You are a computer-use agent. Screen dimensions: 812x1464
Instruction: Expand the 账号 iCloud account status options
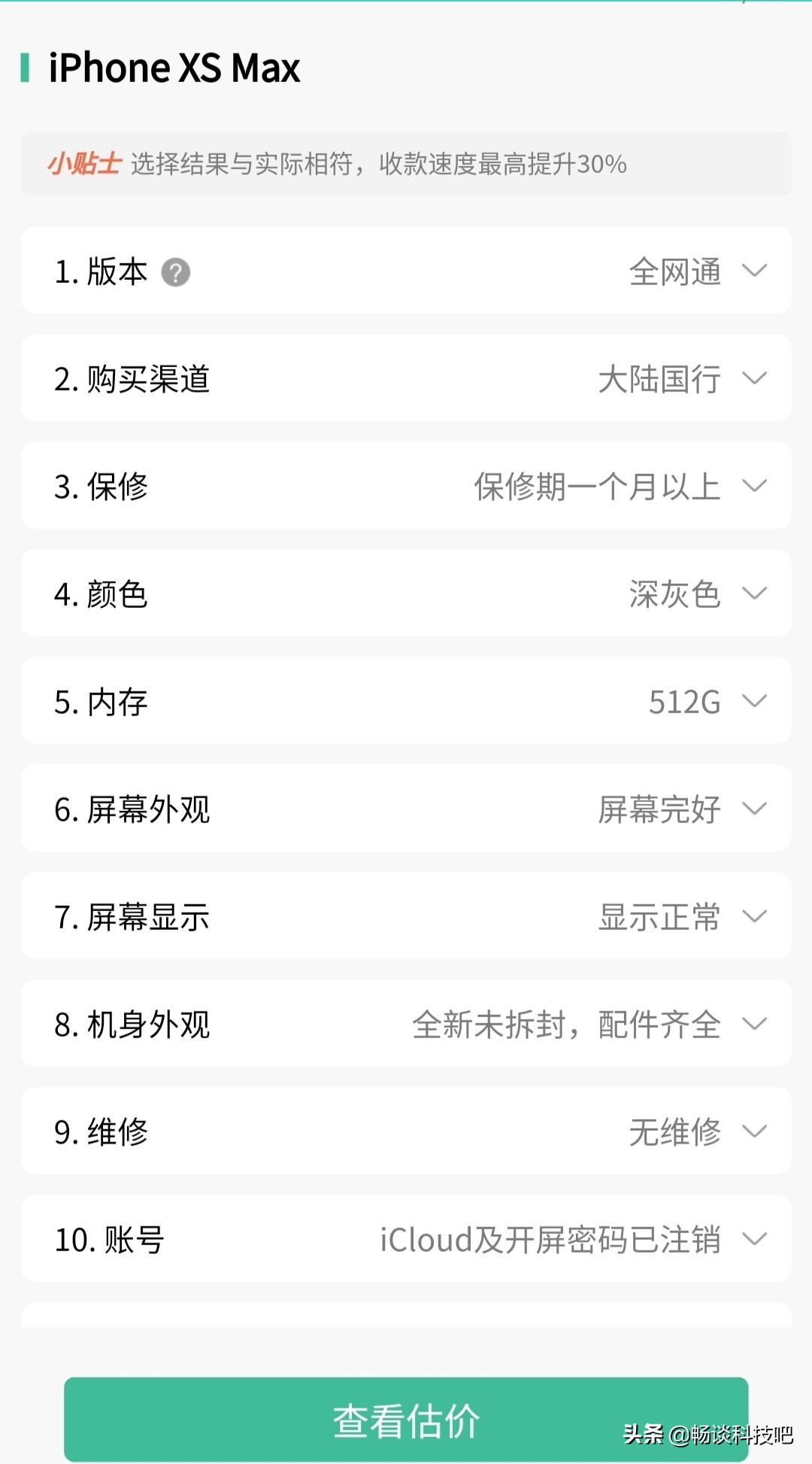(754, 1240)
